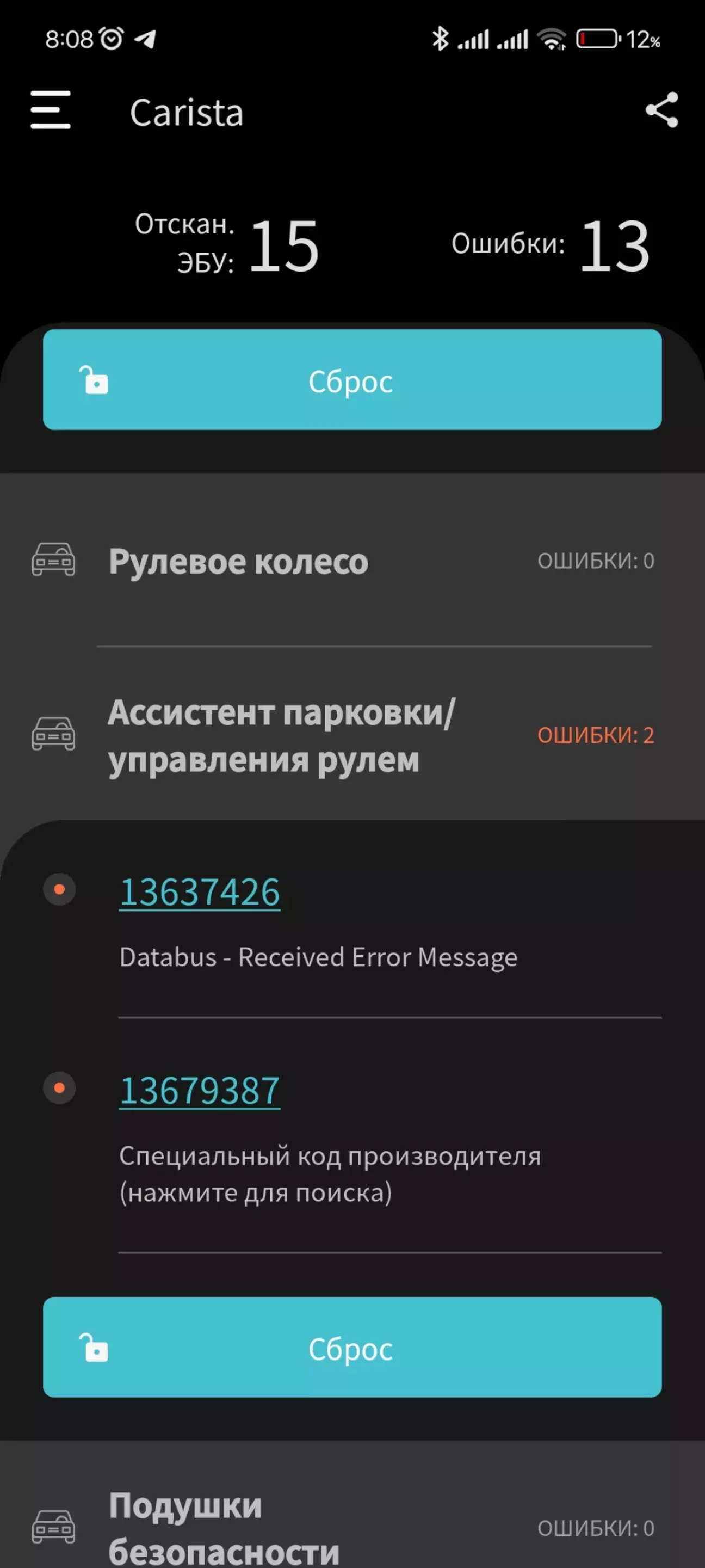Expand the Подушки безопасности module row
The image size is (705, 1568).
coord(351,1526)
